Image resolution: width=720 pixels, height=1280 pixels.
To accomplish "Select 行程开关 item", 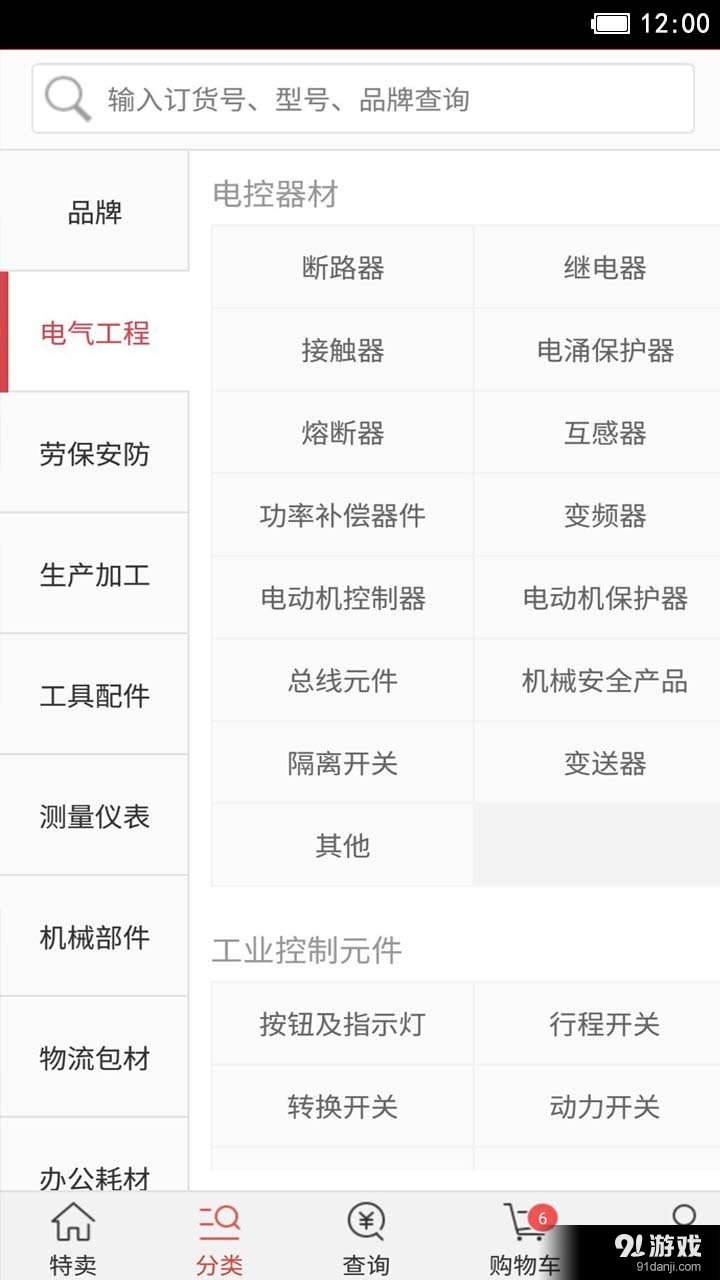I will click(x=605, y=1024).
